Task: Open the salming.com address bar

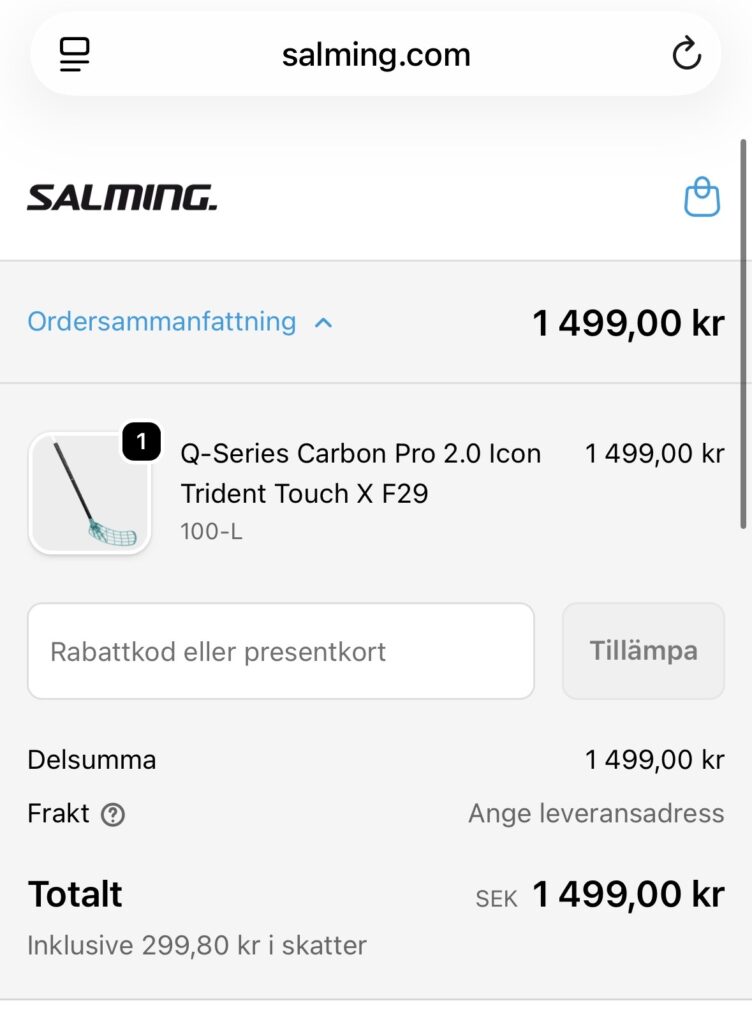Action: point(376,55)
